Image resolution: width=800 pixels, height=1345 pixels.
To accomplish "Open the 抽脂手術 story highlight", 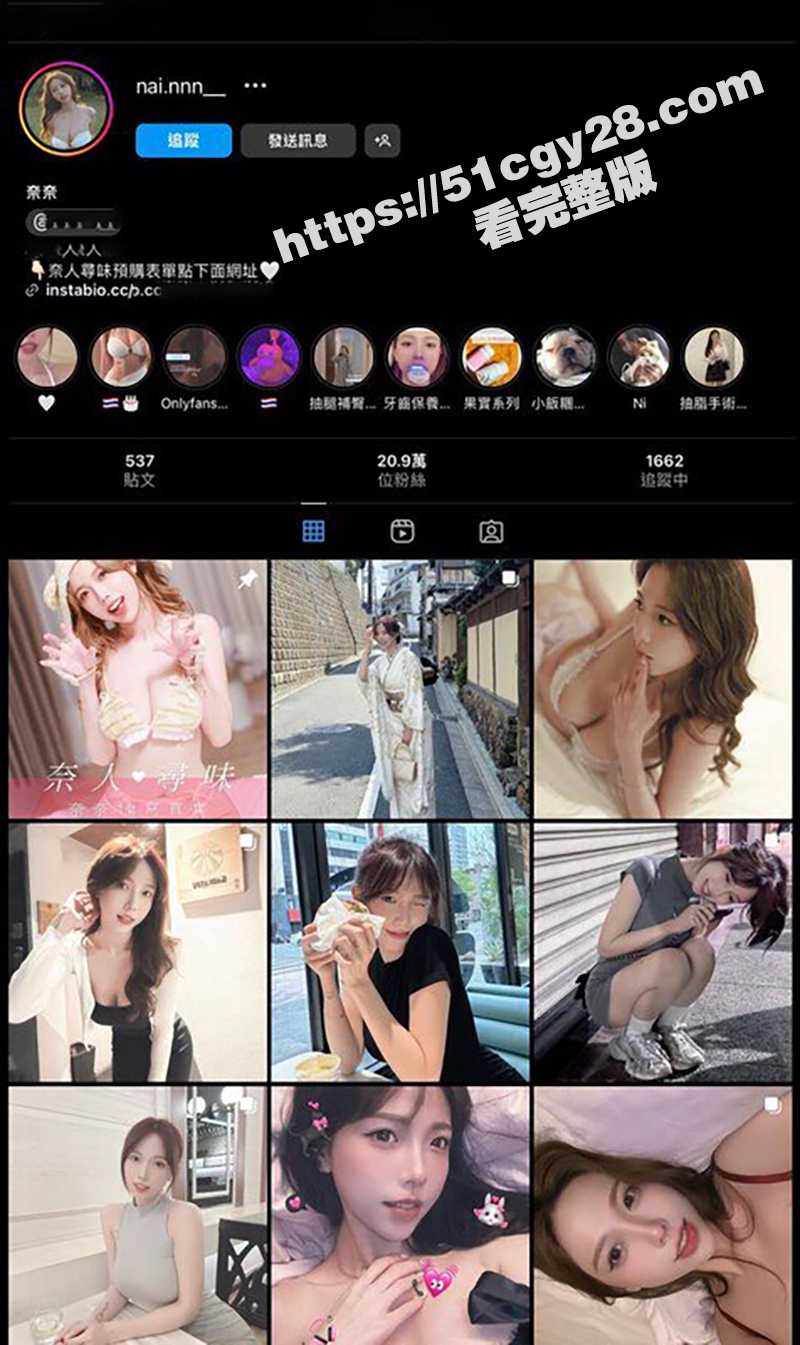I will tap(713, 357).
